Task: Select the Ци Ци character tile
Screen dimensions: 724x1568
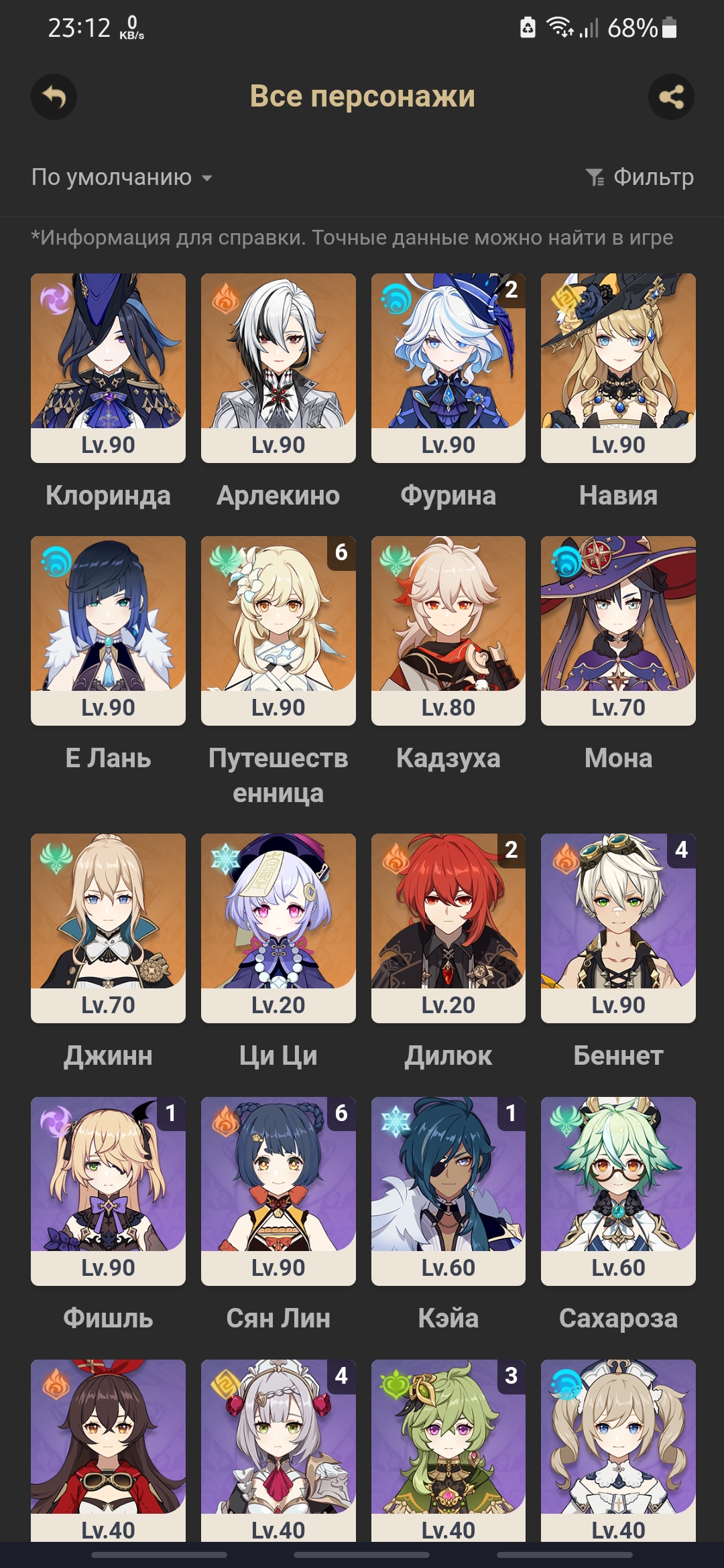Action: click(x=278, y=927)
